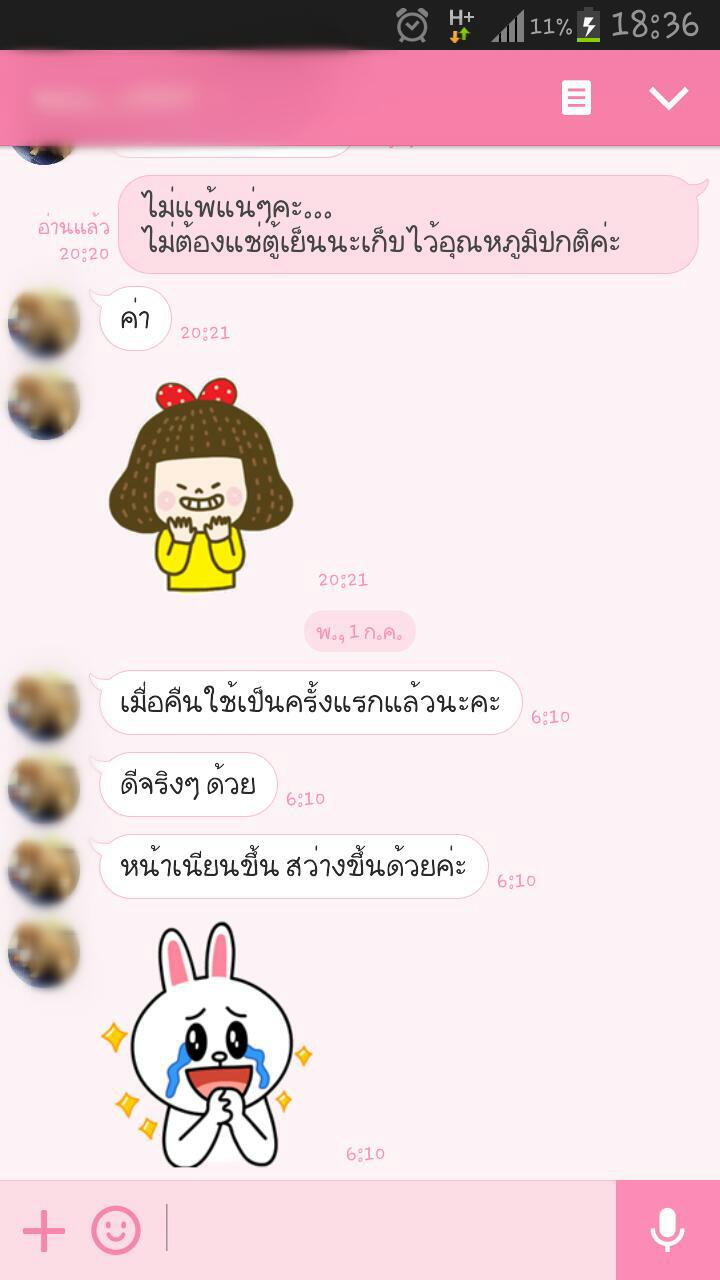This screenshot has height=1280, width=720.
Task: Focus the message input field
Action: pyautogui.click(x=390, y=1229)
